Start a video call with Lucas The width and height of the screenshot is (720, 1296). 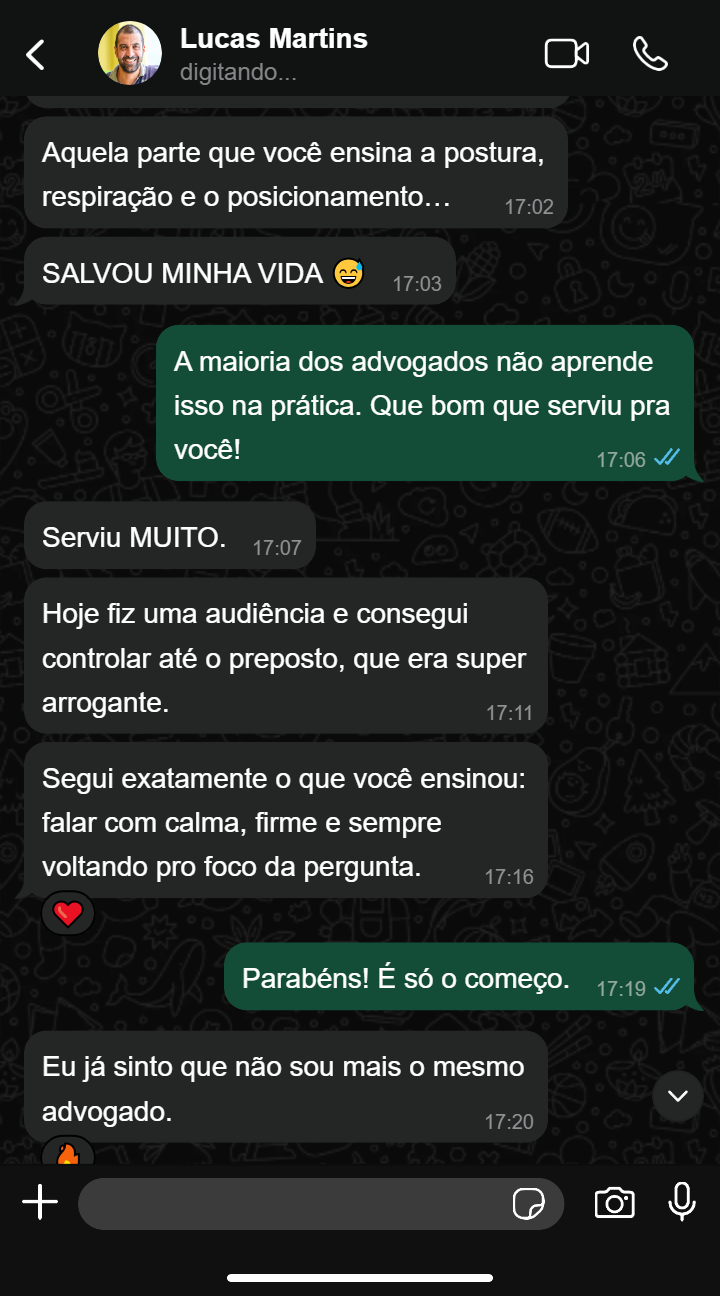click(x=566, y=54)
